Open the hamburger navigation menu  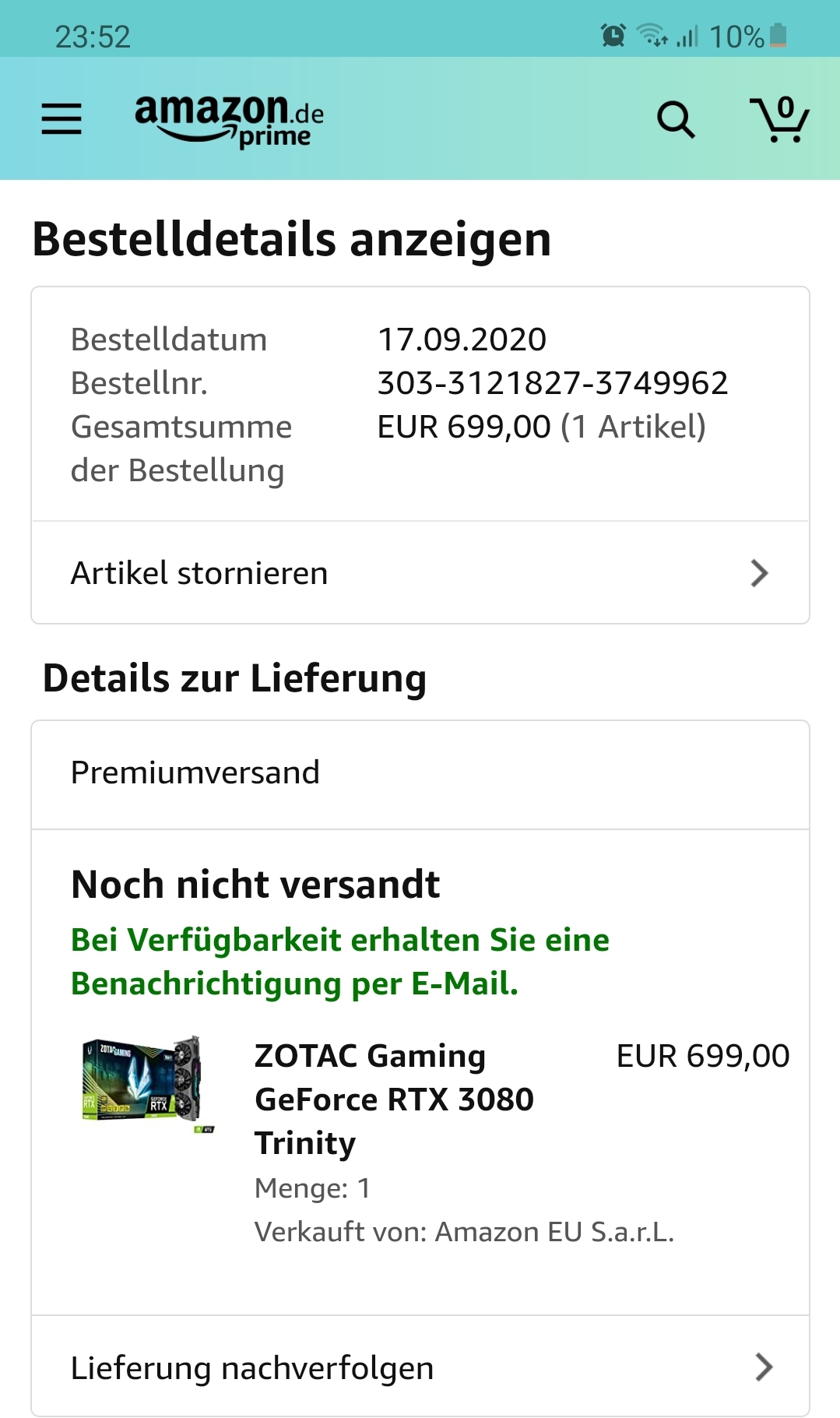(x=62, y=119)
